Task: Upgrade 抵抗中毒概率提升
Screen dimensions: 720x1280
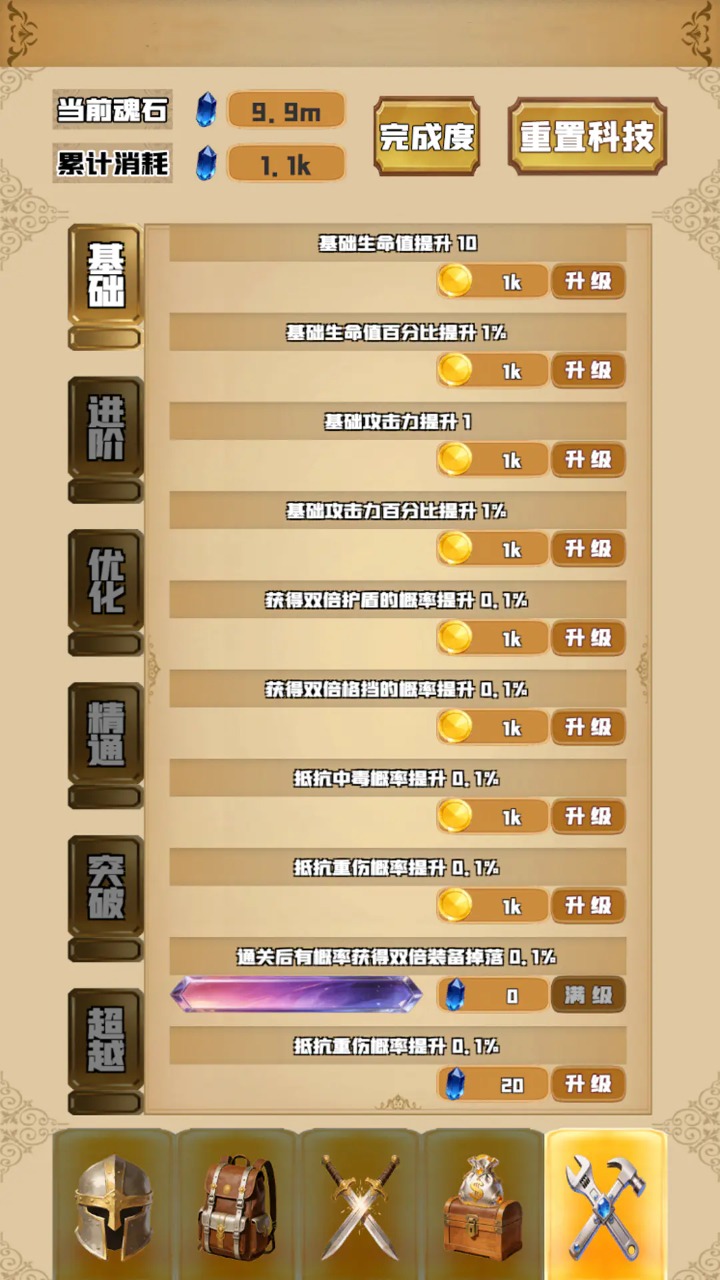Action: point(588,816)
